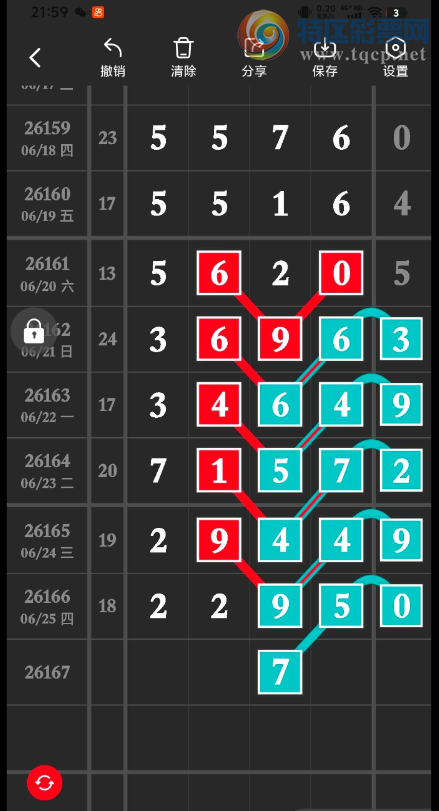Tap the red refresh button
This screenshot has width=439, height=811.
pos(44,783)
